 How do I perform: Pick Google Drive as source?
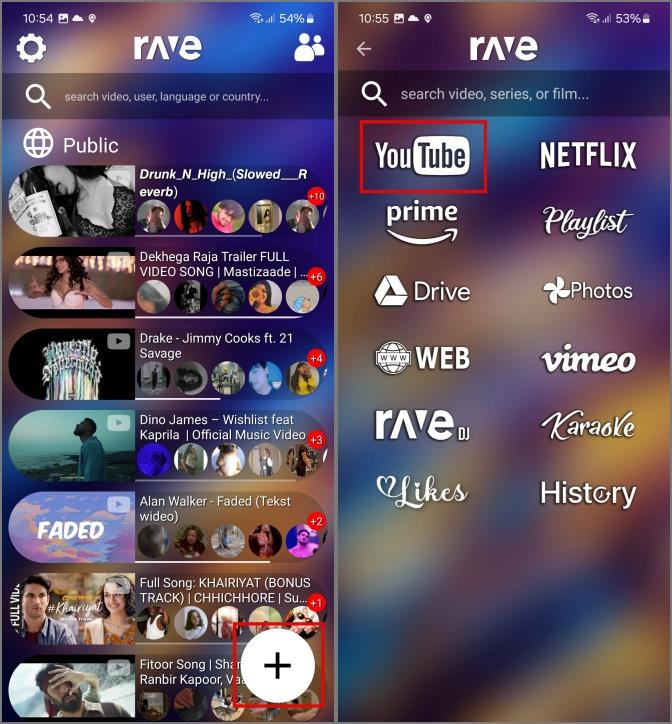click(x=422, y=291)
